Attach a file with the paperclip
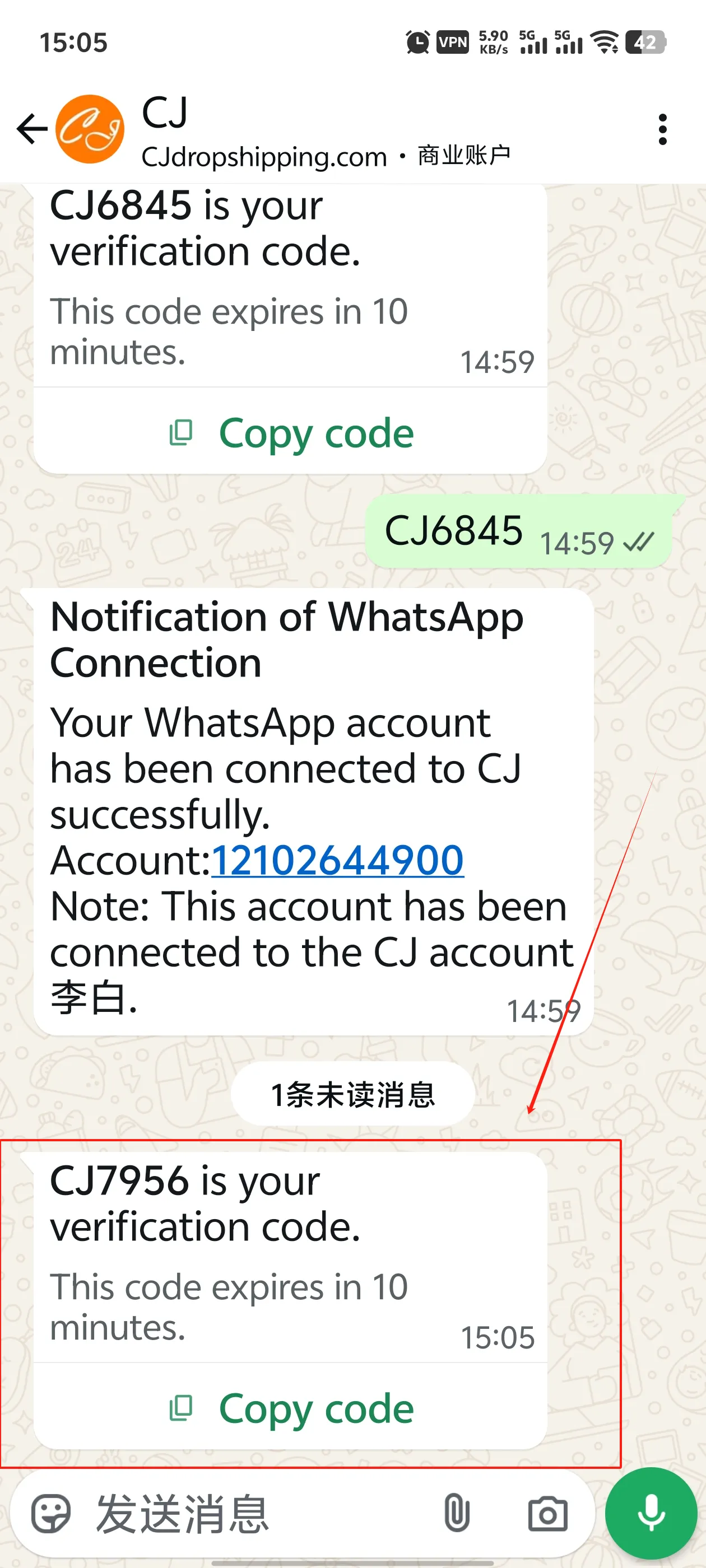 click(x=456, y=1513)
